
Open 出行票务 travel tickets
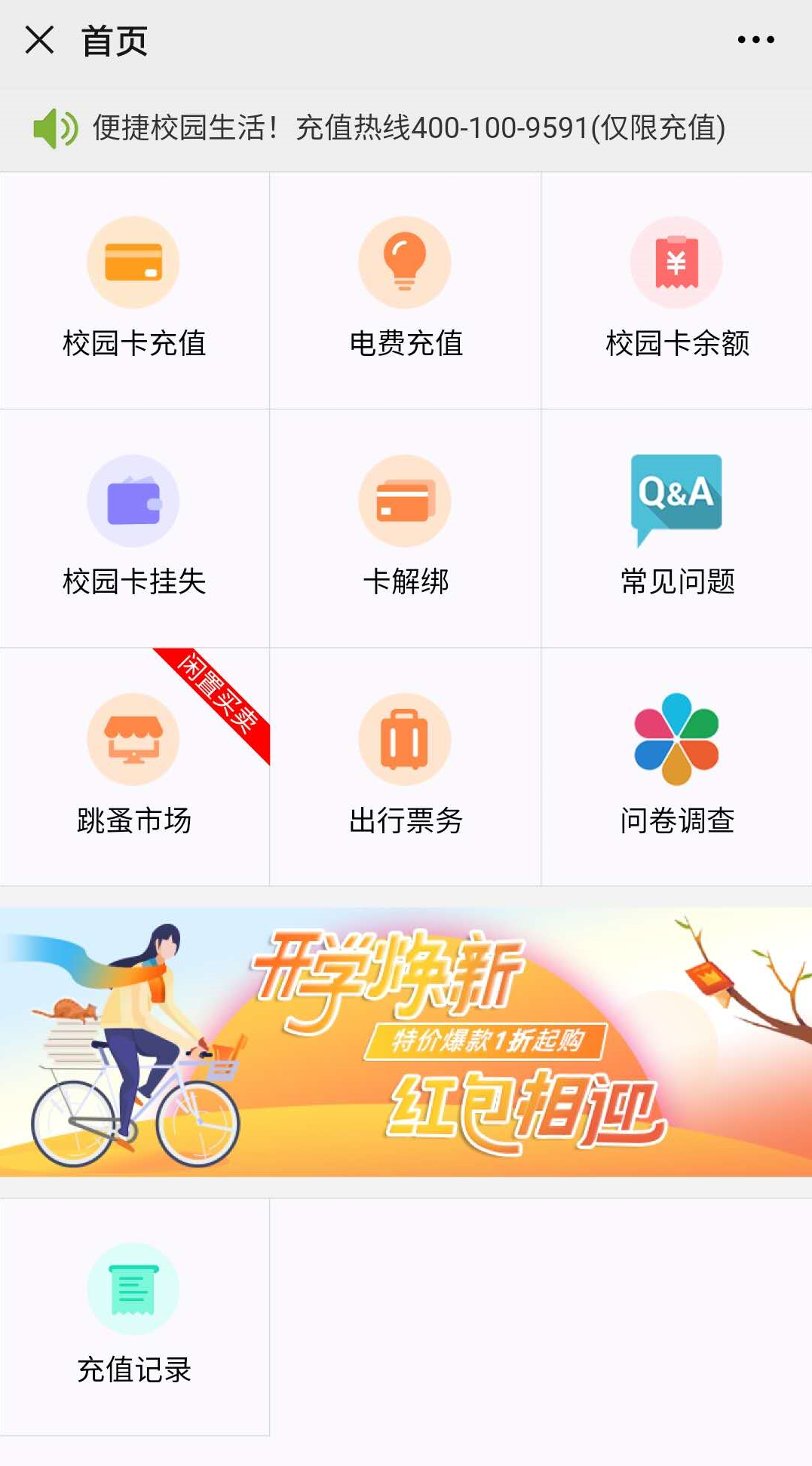405,766
